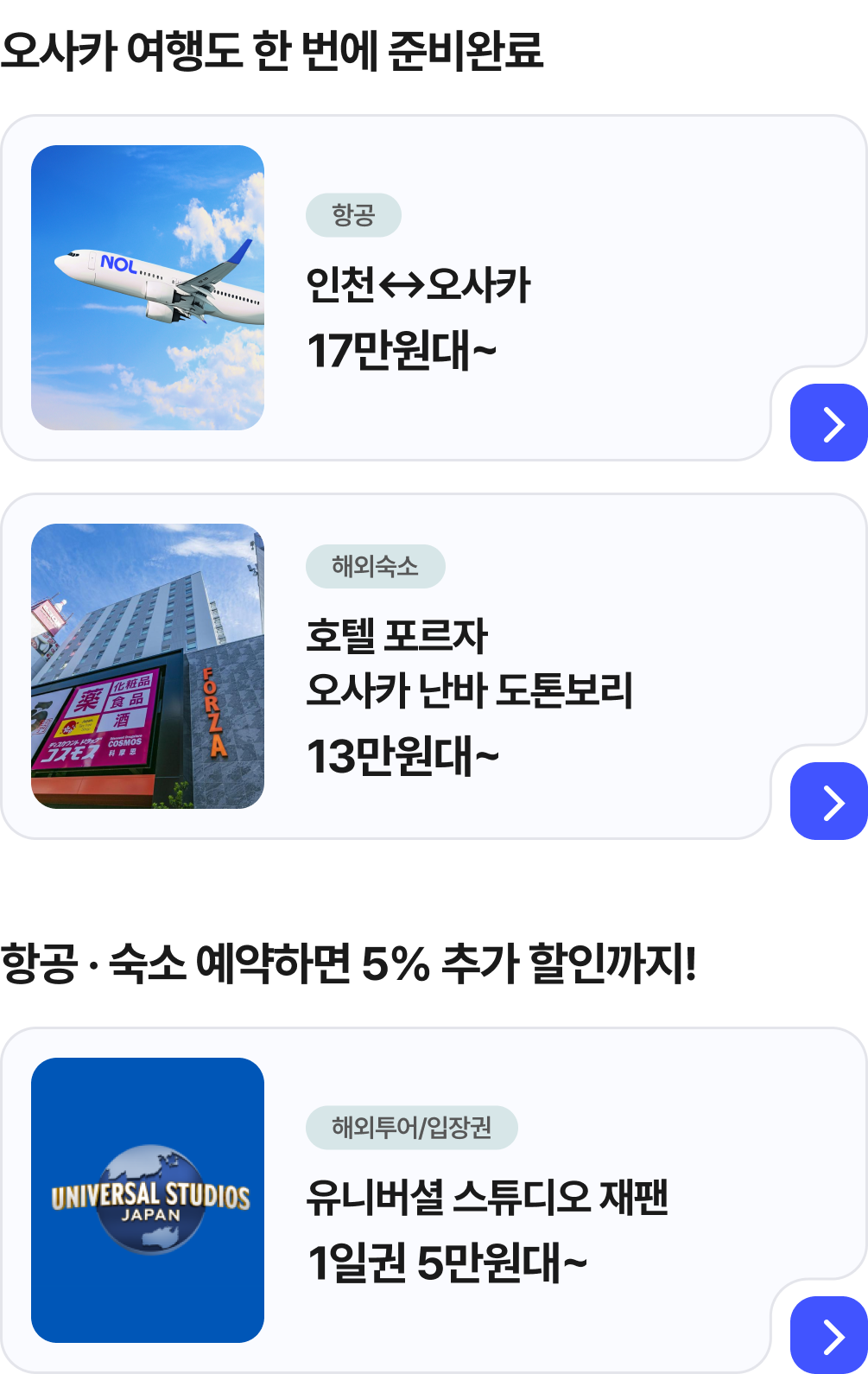Open the Incheon–Osaka flight deal card

[x=418, y=287]
